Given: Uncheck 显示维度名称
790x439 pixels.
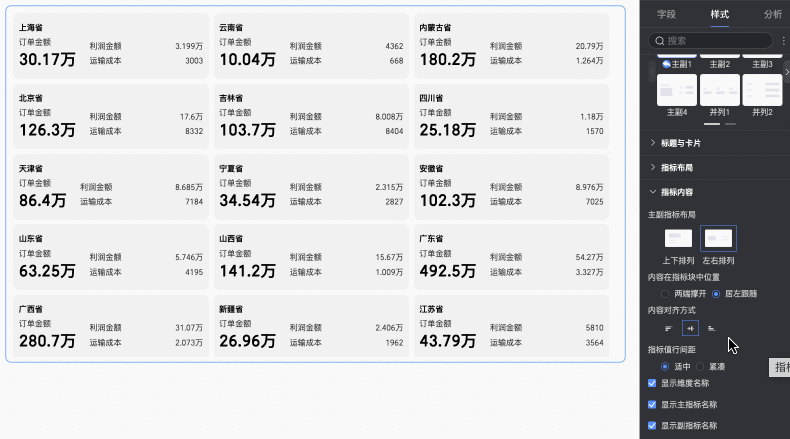Looking at the screenshot, I should (x=653, y=383).
